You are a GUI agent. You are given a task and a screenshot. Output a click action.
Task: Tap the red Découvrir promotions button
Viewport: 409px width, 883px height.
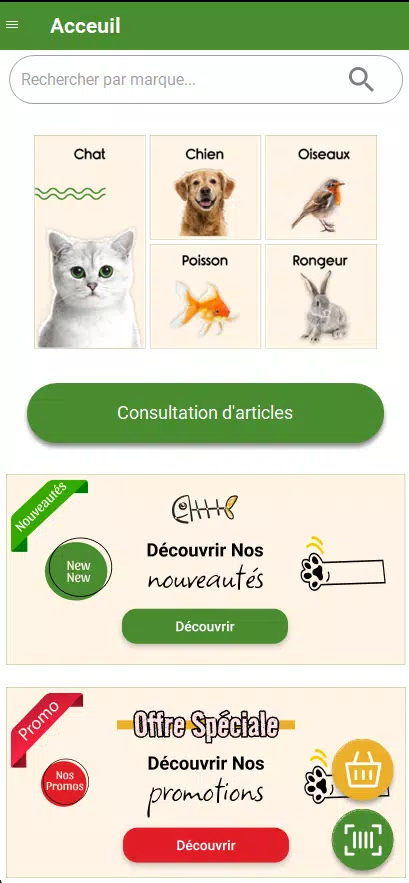(x=206, y=845)
